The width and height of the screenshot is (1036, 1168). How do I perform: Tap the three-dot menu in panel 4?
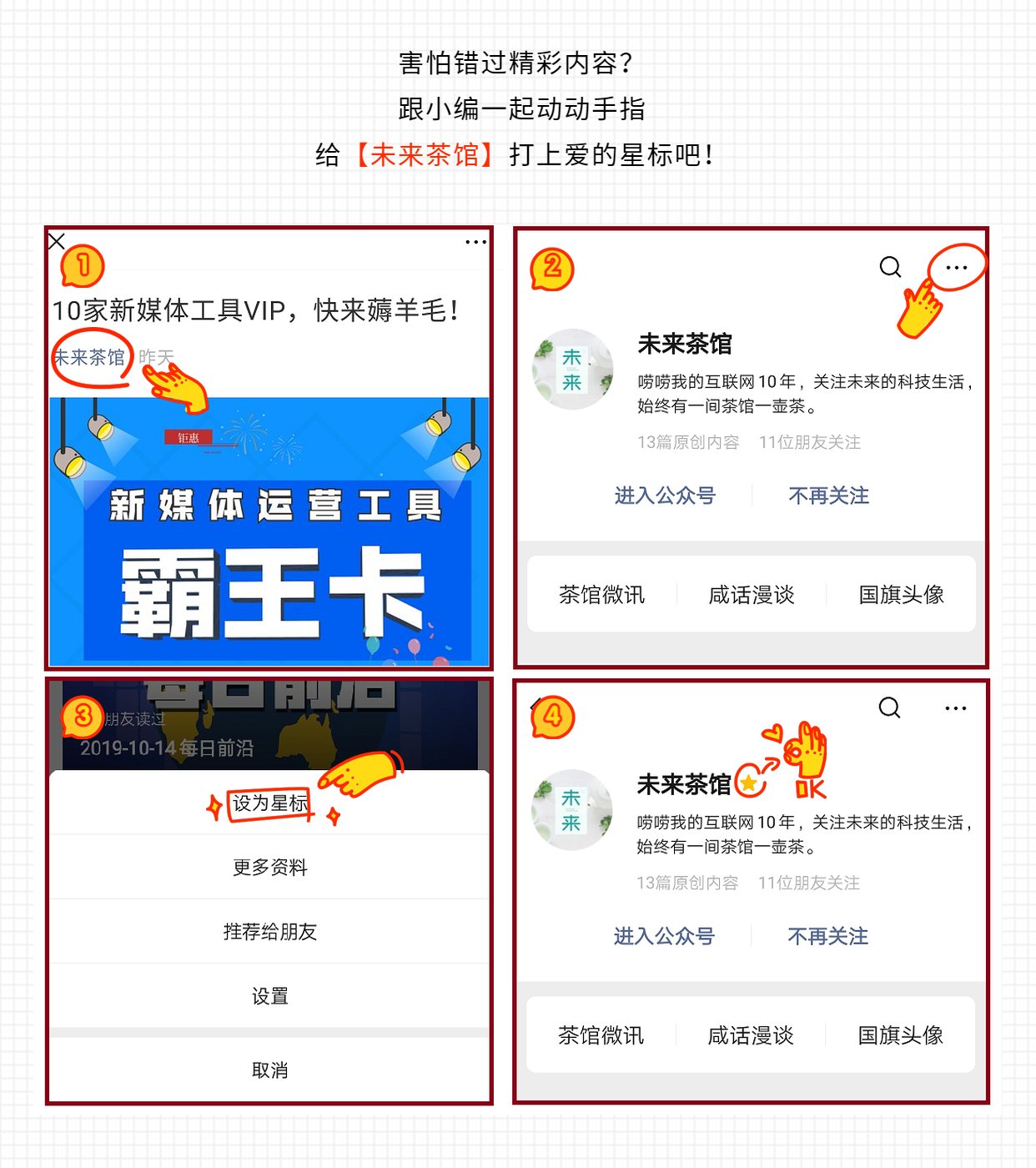tap(954, 707)
